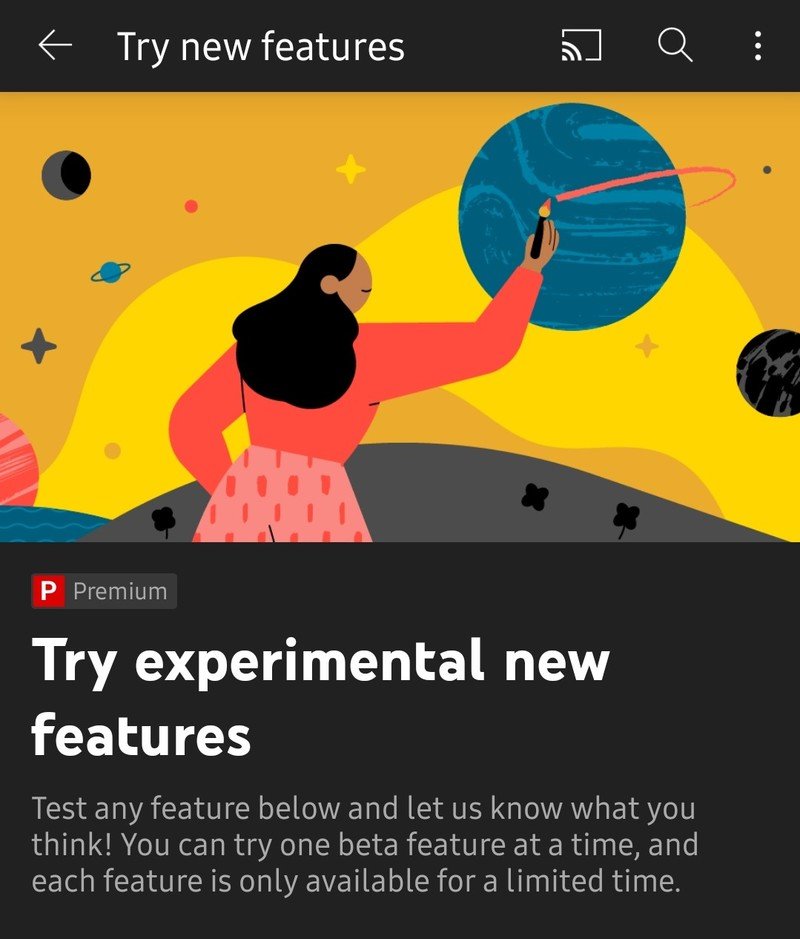The width and height of the screenshot is (800, 939).
Task: Go back from Try new features
Action: pyautogui.click(x=55, y=46)
